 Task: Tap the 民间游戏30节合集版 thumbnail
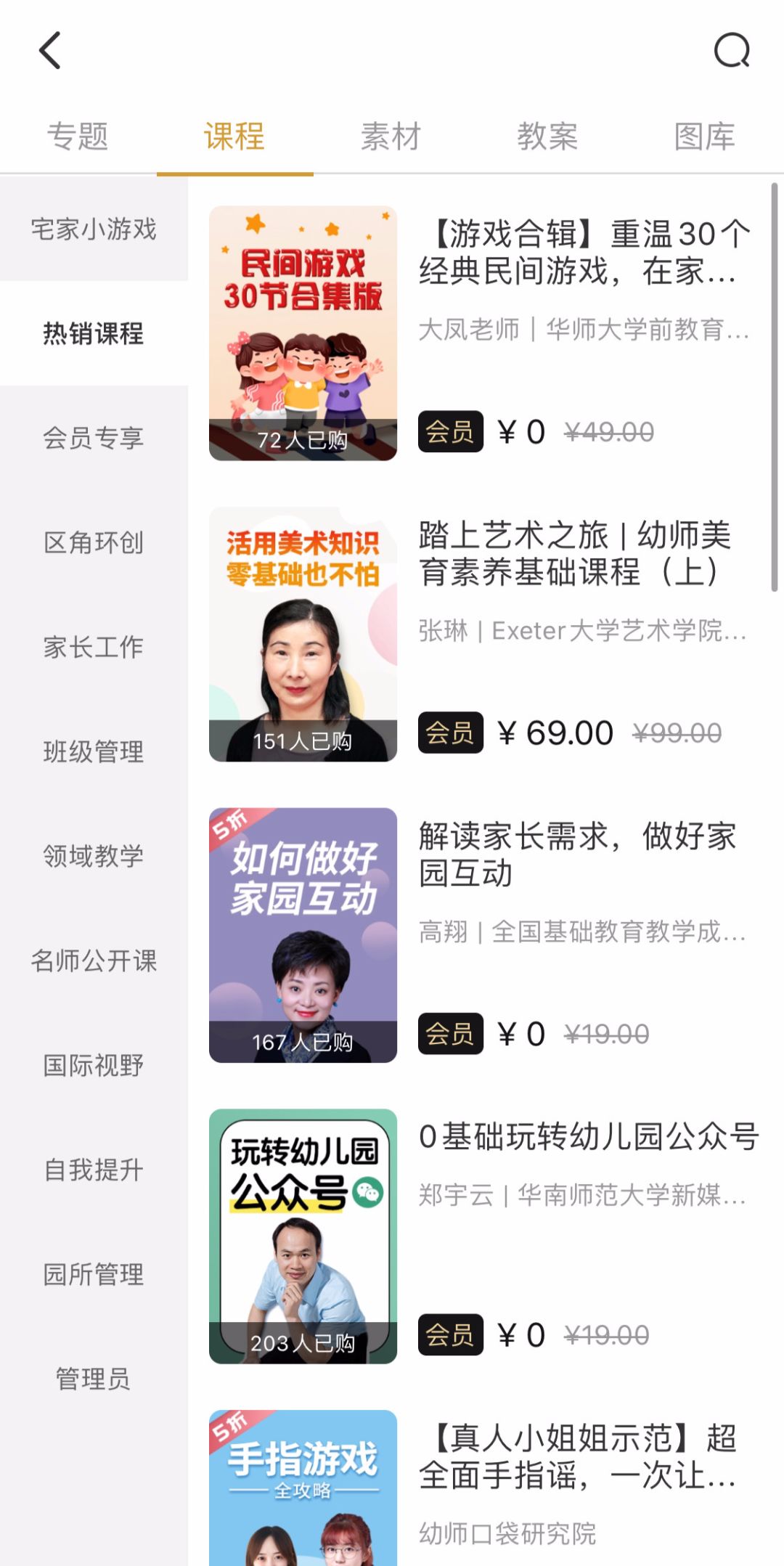pyautogui.click(x=302, y=330)
